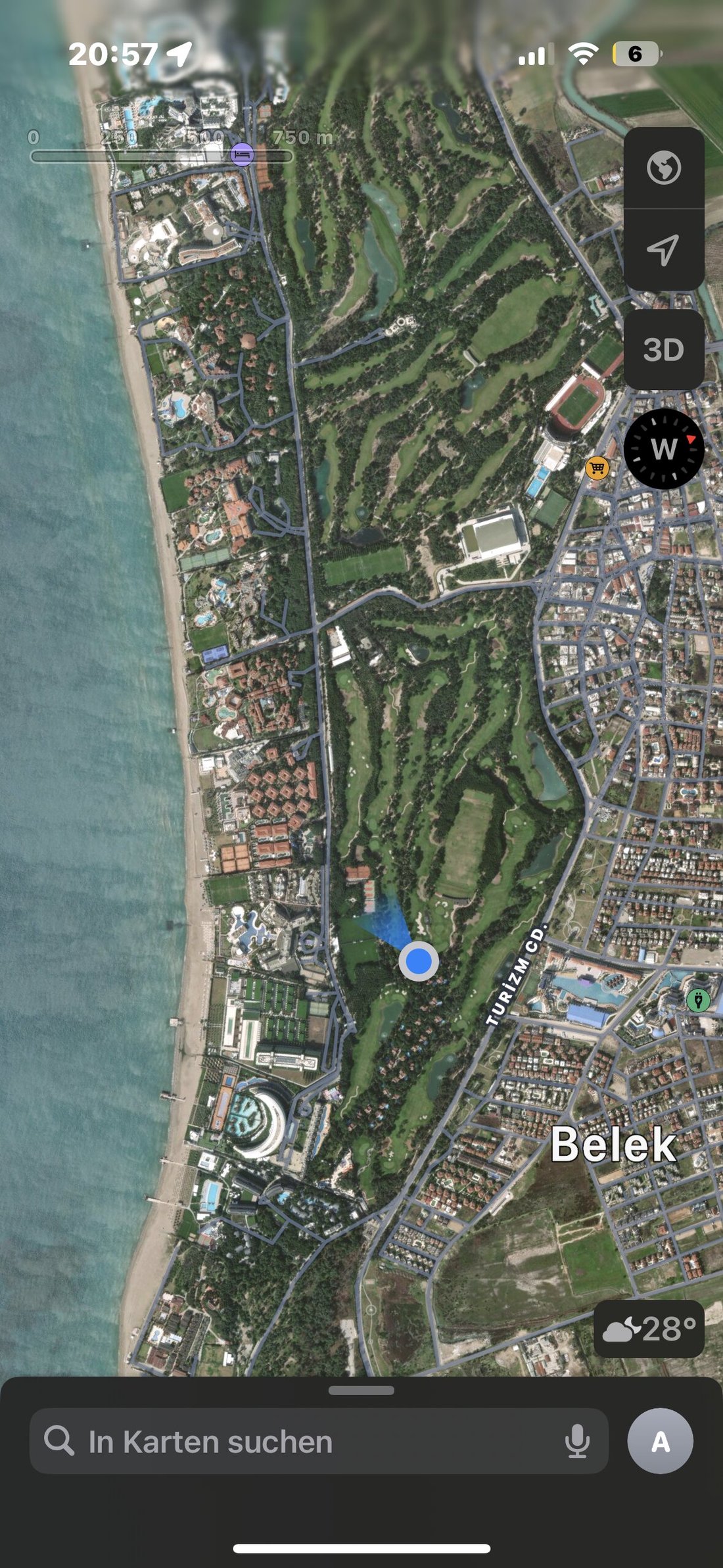Viewport: 723px width, 1568px height.
Task: Tap the compass to reset north
Action: tap(663, 449)
